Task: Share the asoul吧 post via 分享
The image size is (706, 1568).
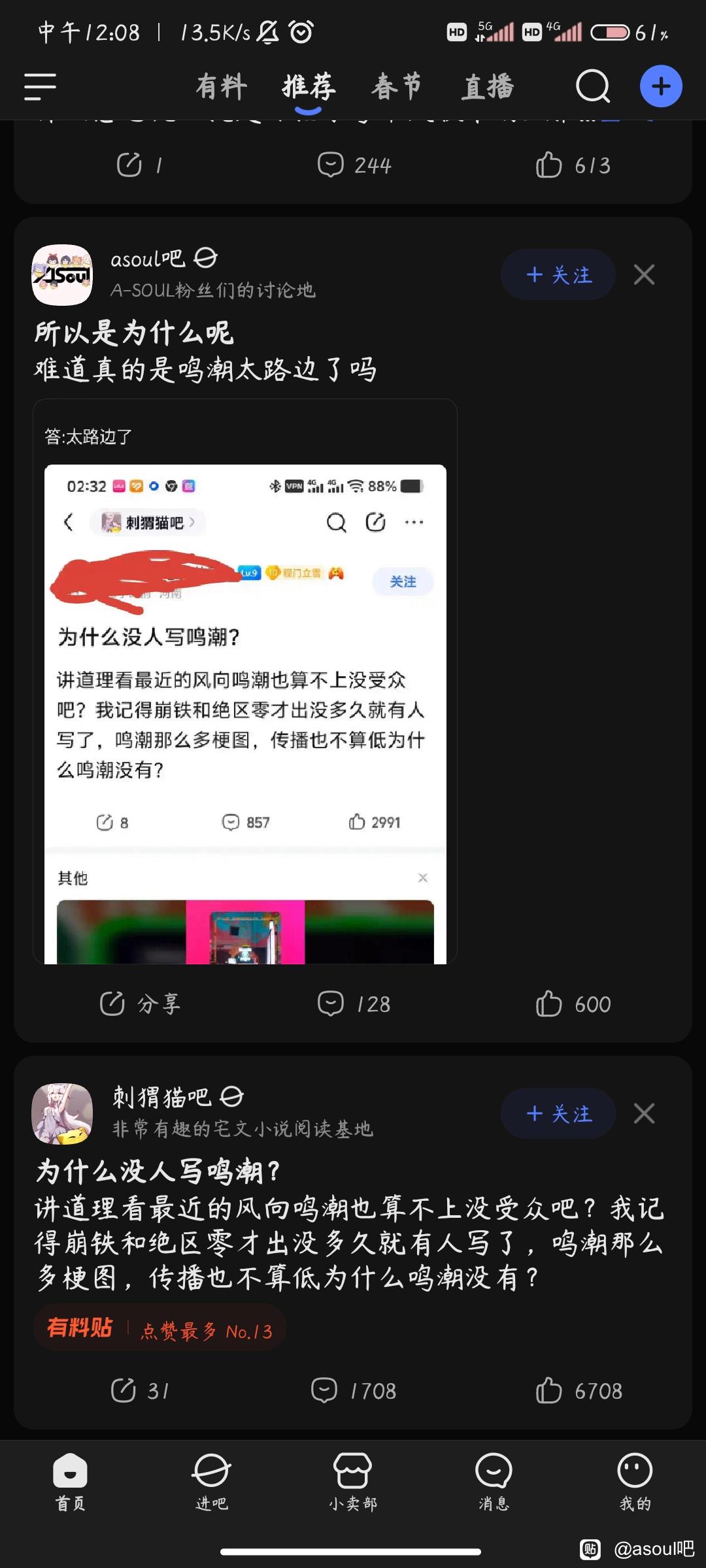Action: (x=140, y=1004)
